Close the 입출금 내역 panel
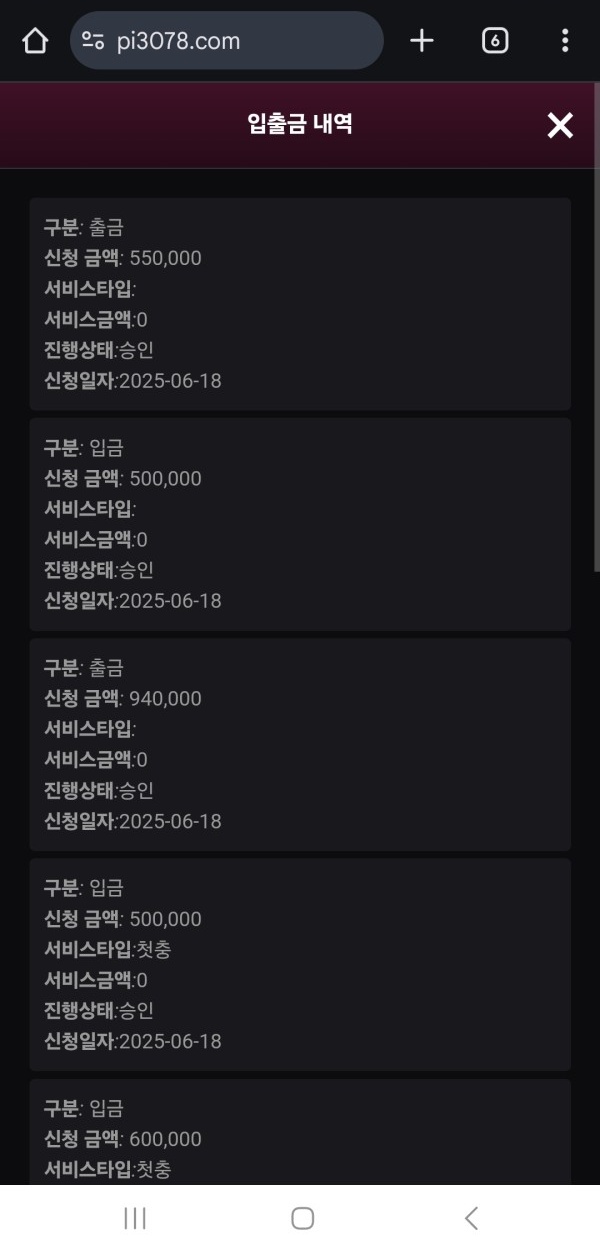The width and height of the screenshot is (600, 1255). click(560, 125)
